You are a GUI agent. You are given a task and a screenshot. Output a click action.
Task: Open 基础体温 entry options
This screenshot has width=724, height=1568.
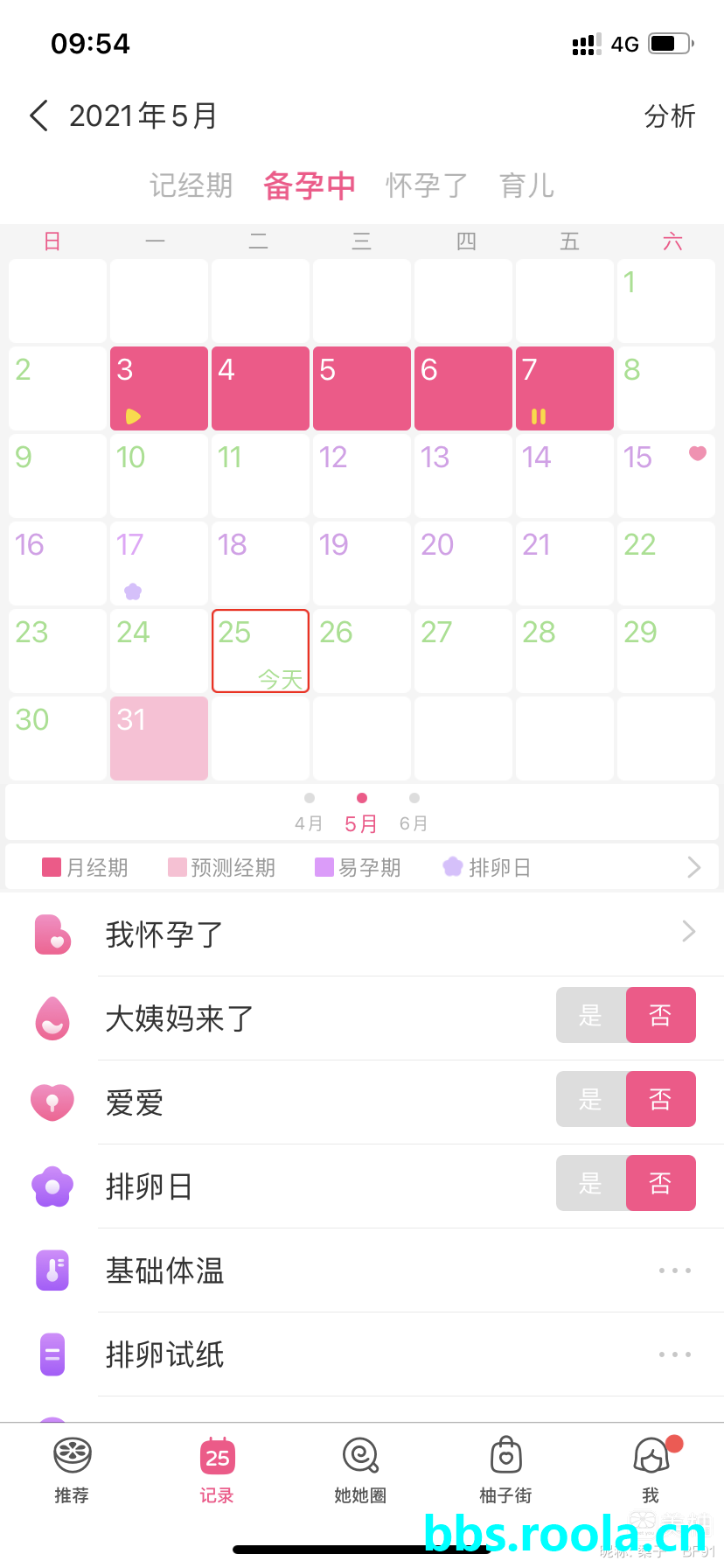point(674,1270)
